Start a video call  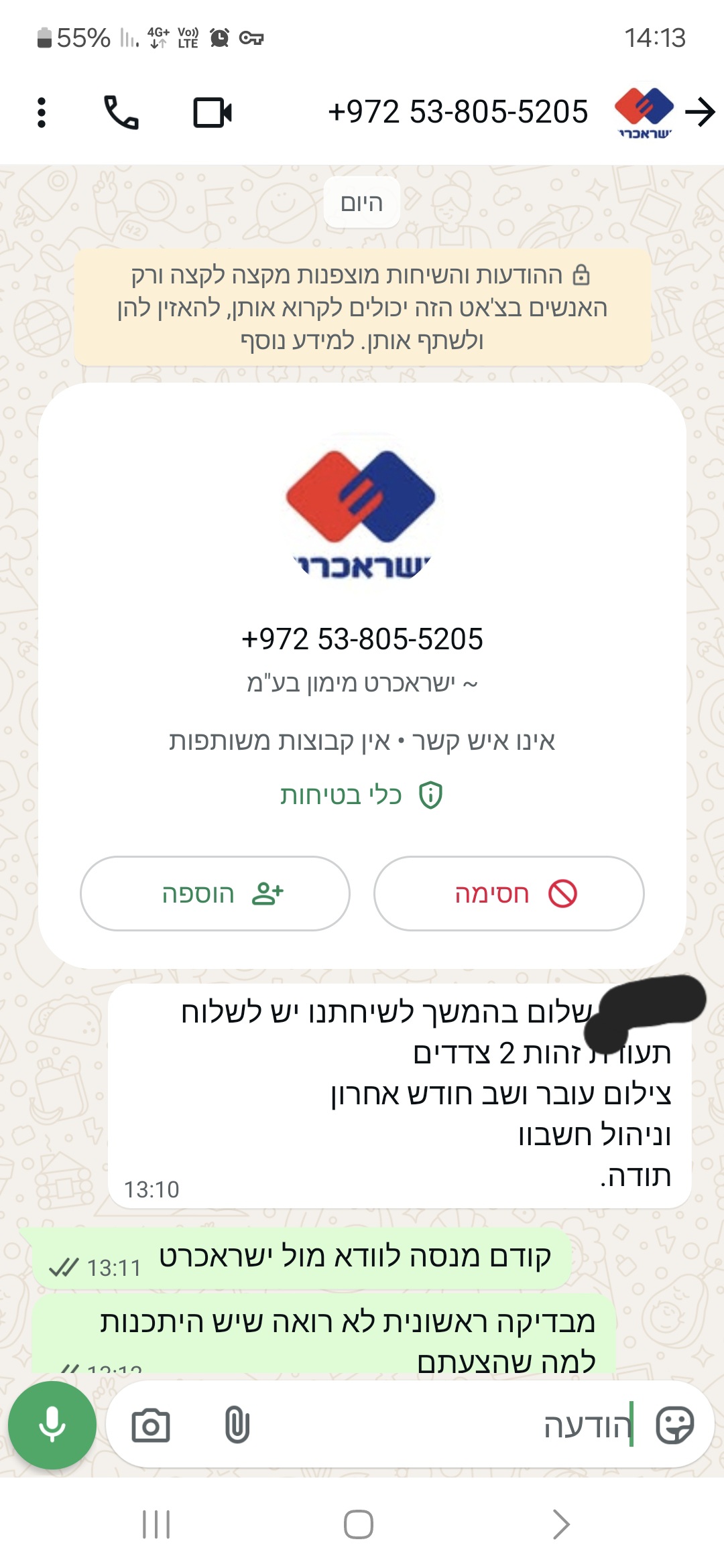tap(213, 113)
